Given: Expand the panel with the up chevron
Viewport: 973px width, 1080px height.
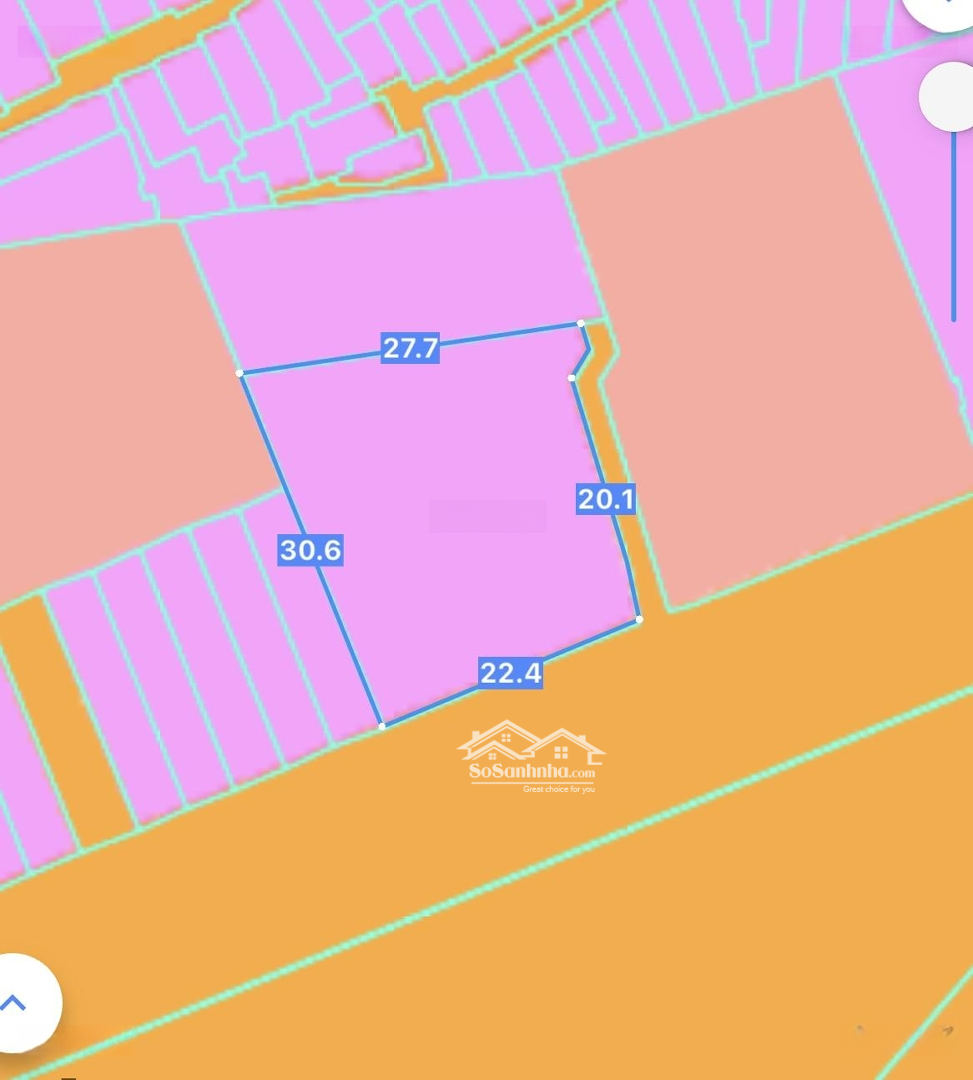Looking at the screenshot, I should click(x=14, y=1003).
